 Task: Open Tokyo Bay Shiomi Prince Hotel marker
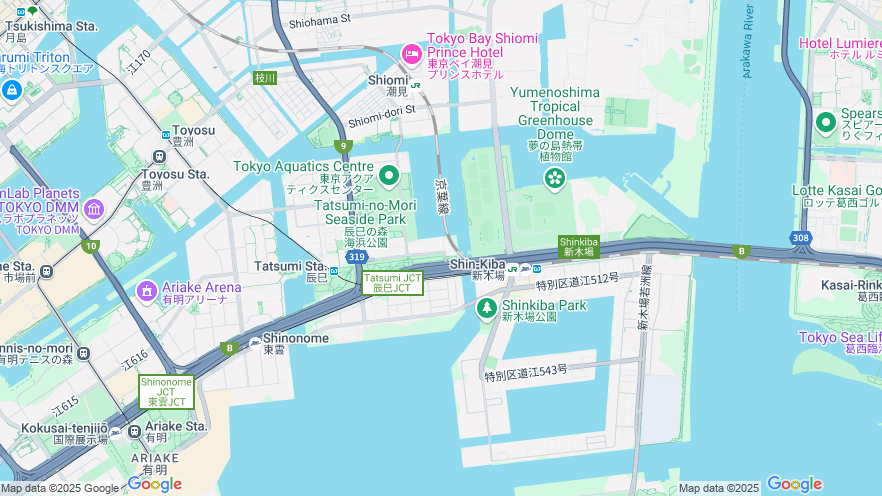coord(411,53)
